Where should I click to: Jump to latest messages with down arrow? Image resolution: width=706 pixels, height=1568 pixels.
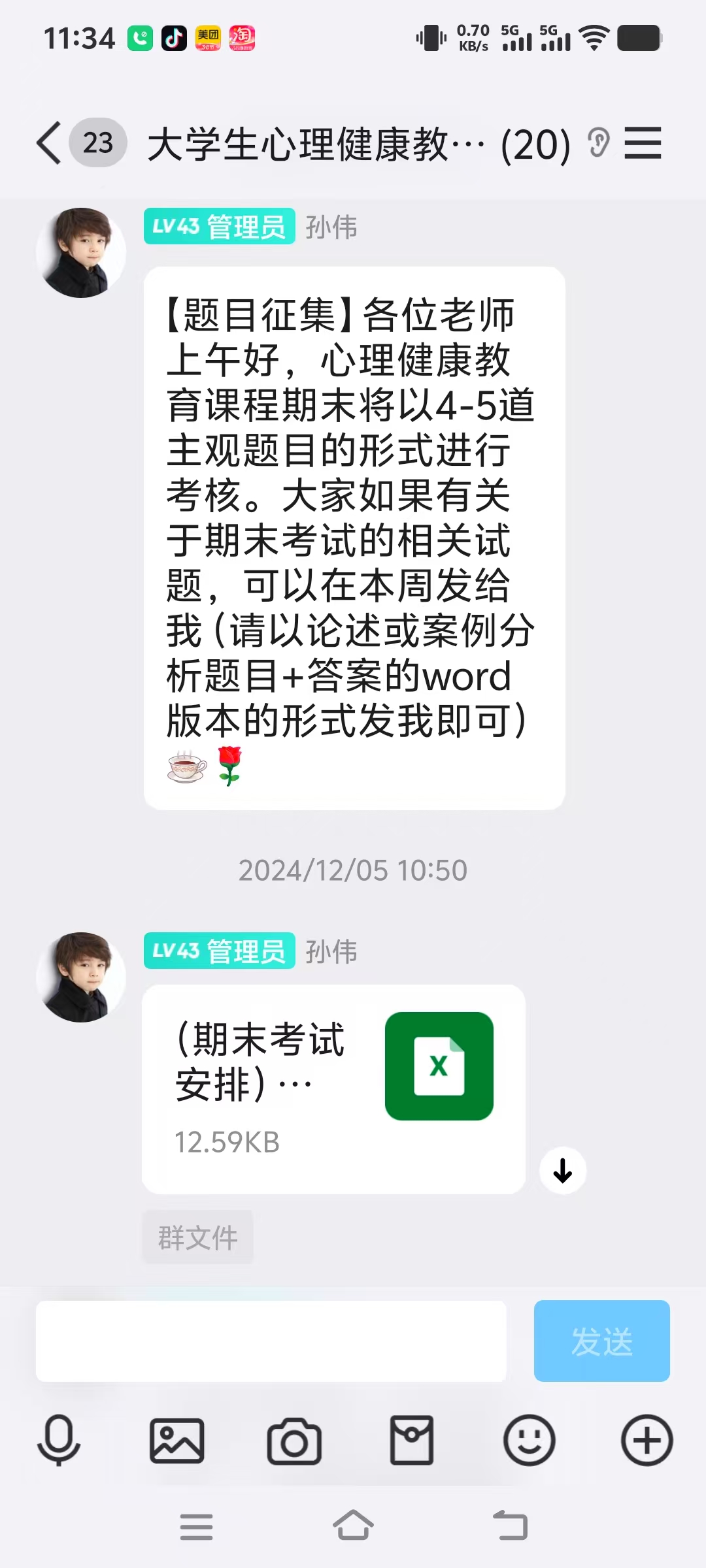tap(562, 1171)
